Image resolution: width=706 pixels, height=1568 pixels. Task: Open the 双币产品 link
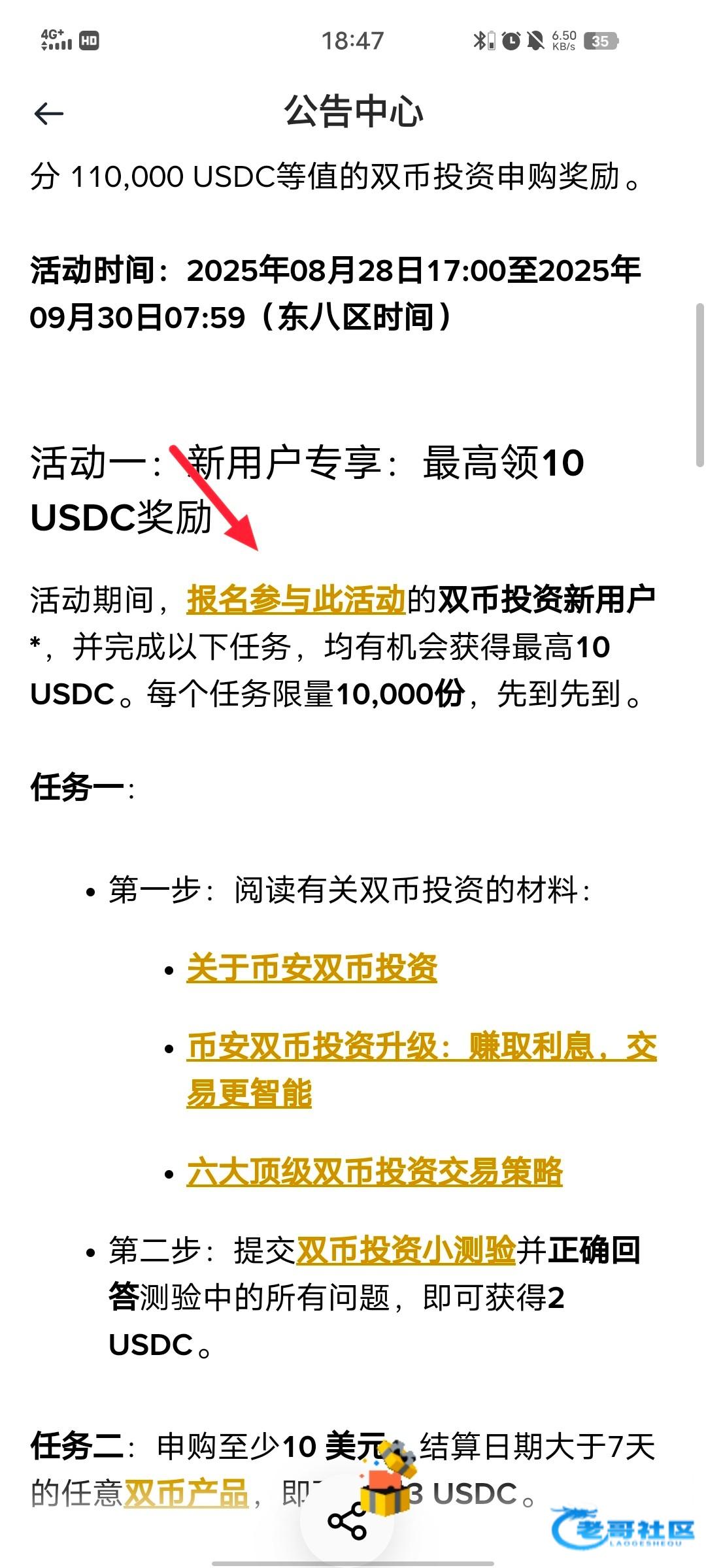[186, 1494]
